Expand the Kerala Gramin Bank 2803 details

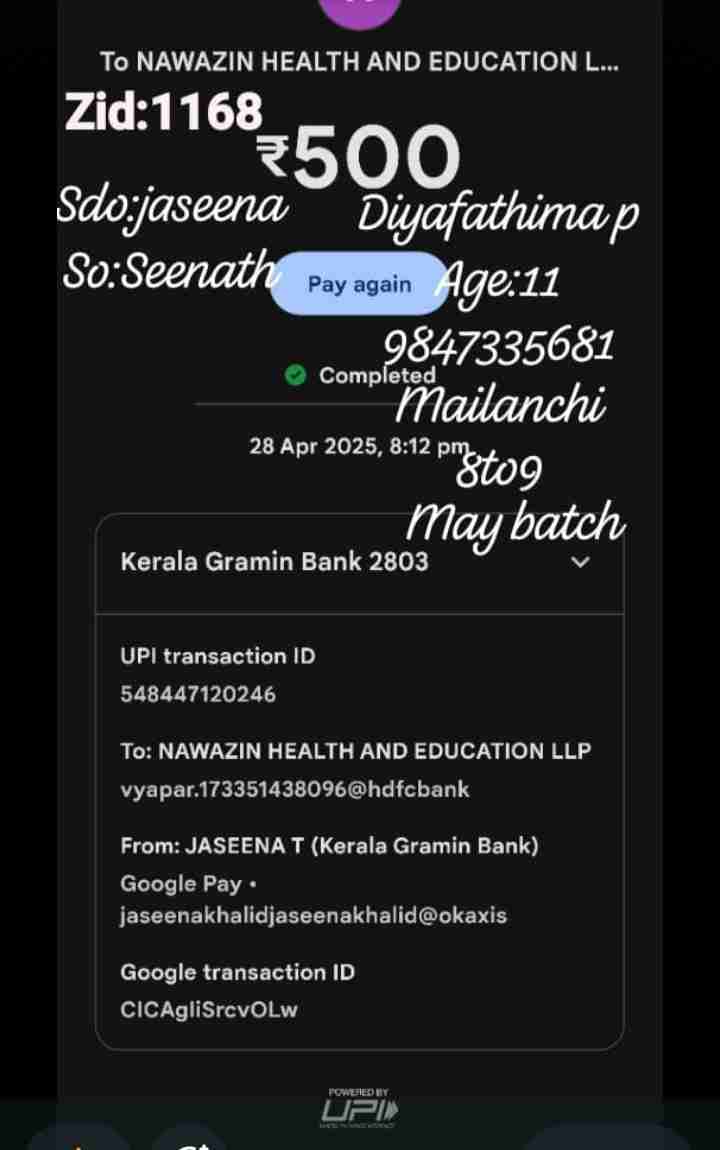[580, 562]
